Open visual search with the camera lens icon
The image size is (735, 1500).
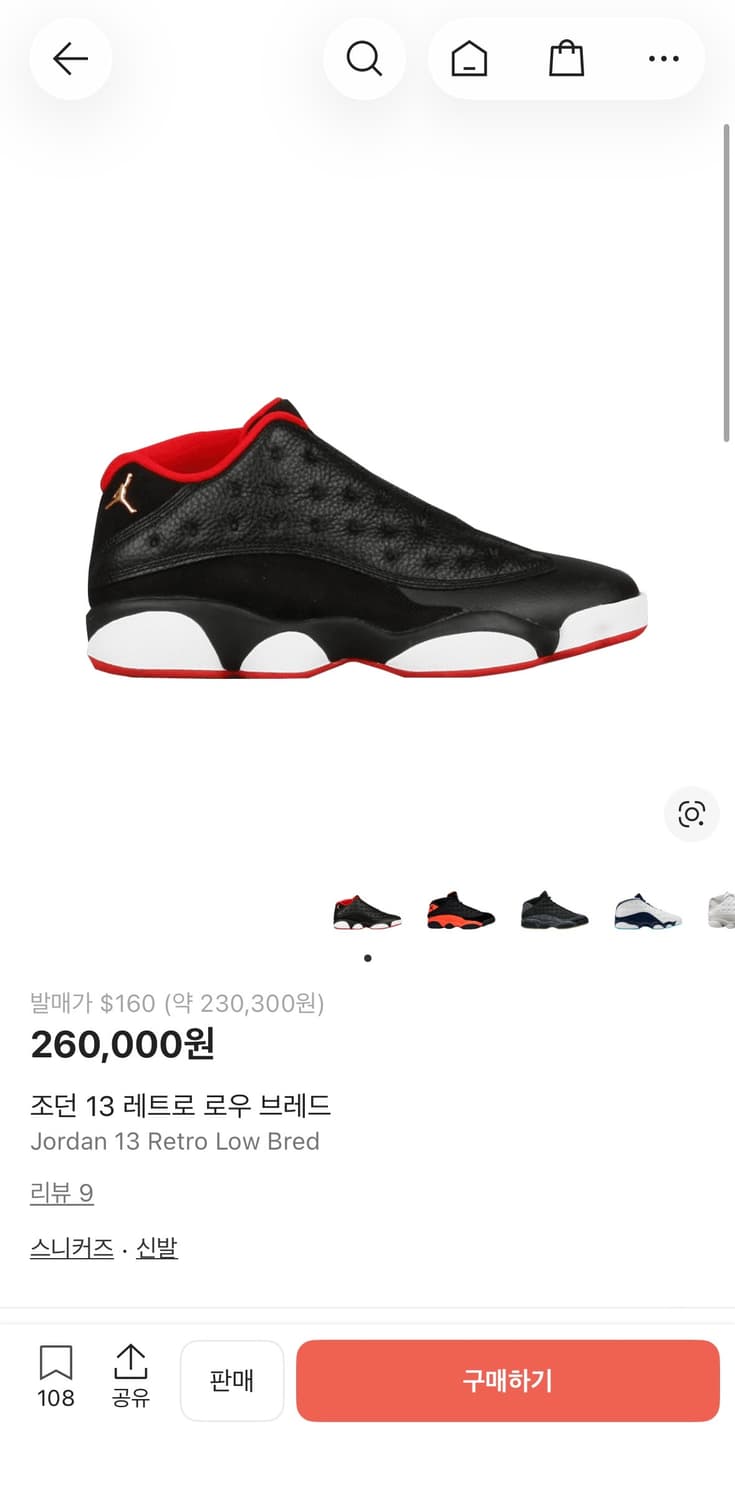pyautogui.click(x=691, y=815)
